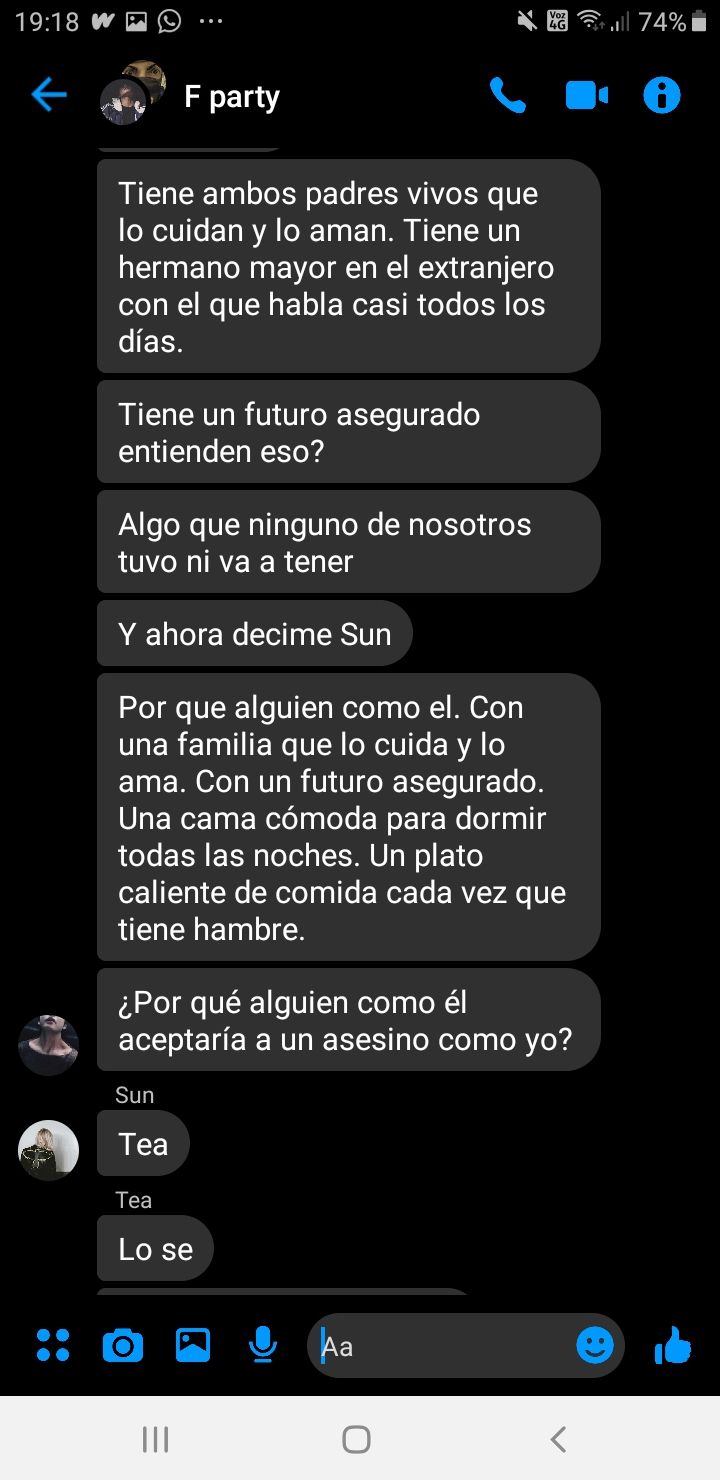Open the photo gallery picker
The image size is (720, 1480).
(x=193, y=1346)
